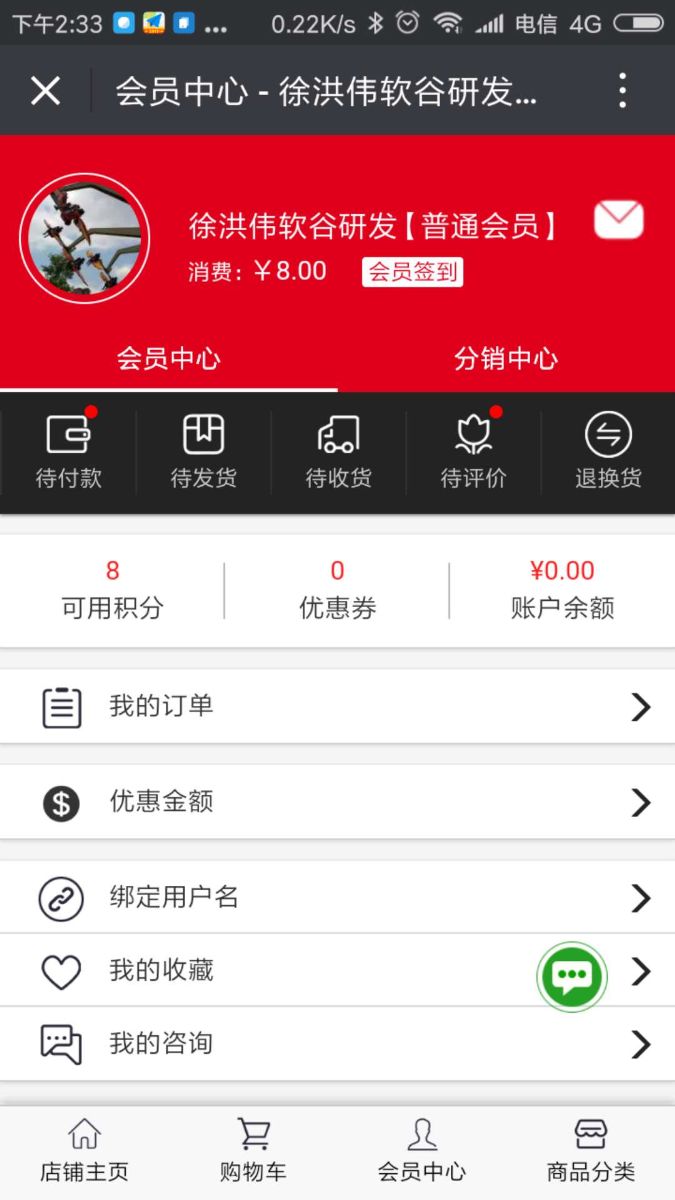
Task: Go to 退换货 returns and exchanges
Action: point(608,452)
